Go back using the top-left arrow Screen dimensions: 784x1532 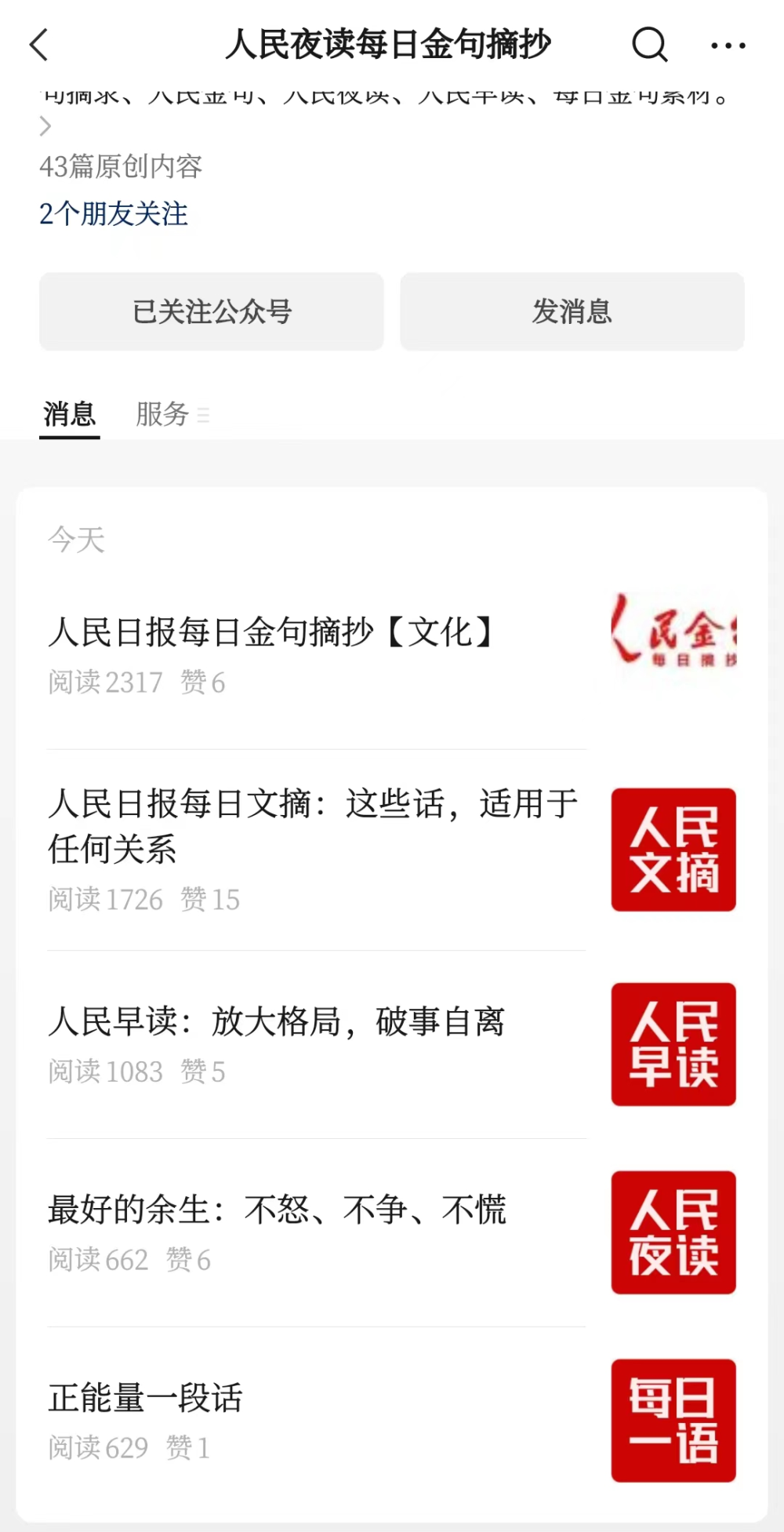[39, 45]
